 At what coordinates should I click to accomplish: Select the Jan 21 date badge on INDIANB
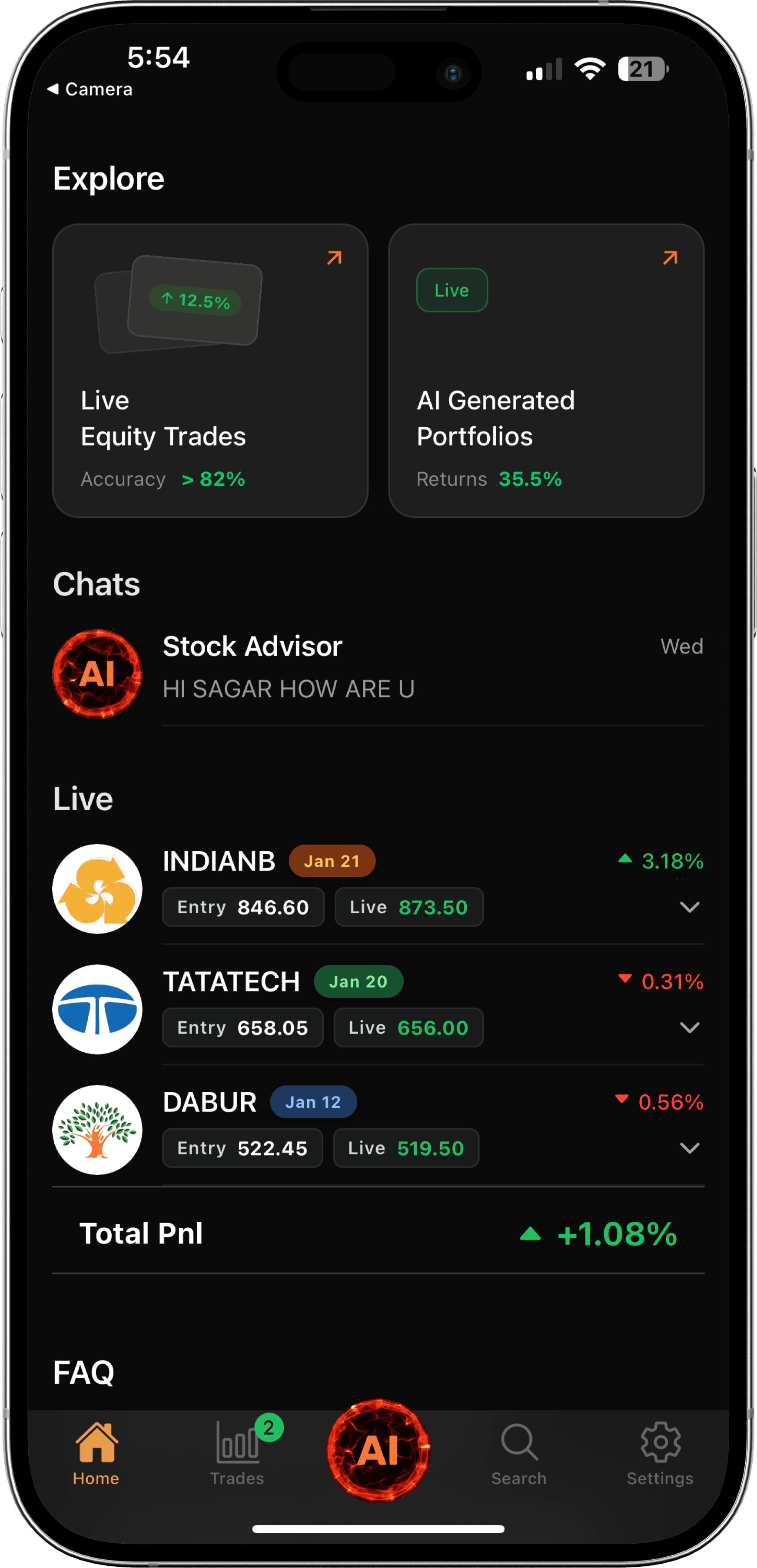[x=332, y=860]
